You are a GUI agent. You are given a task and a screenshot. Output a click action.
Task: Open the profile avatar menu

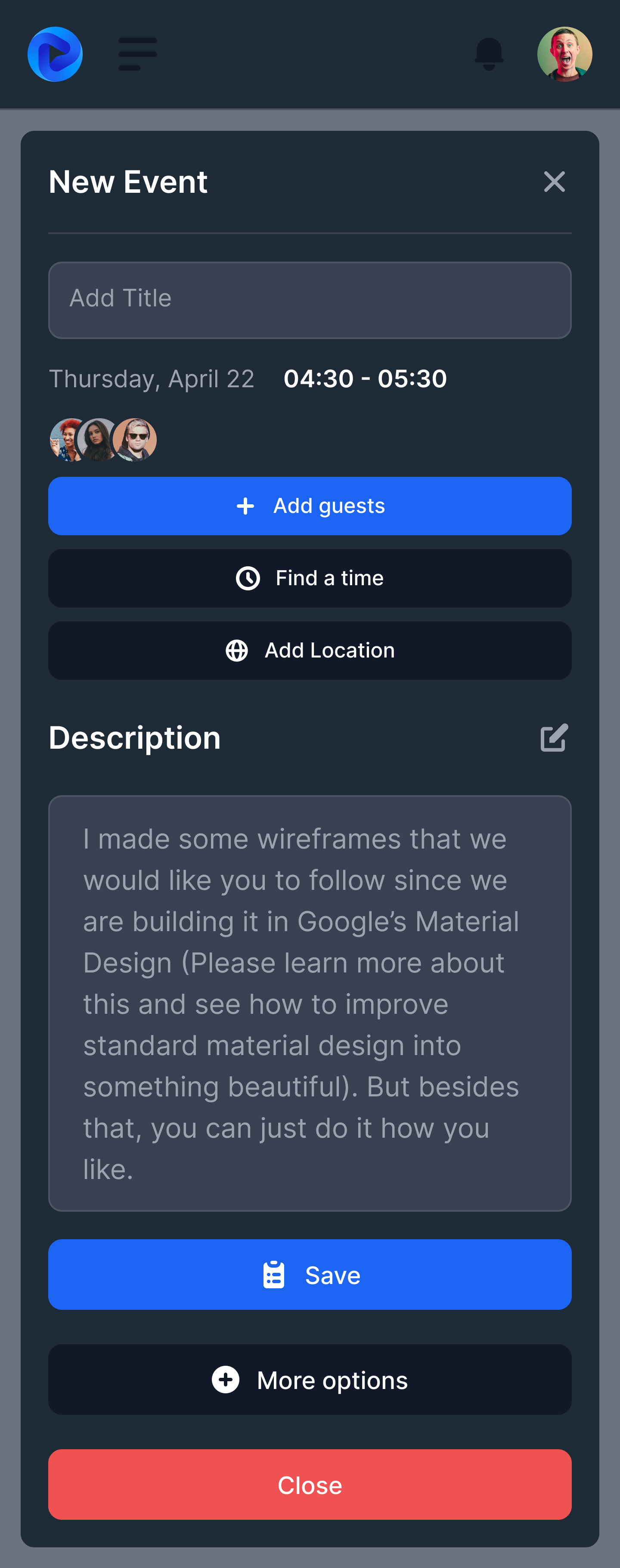564,54
